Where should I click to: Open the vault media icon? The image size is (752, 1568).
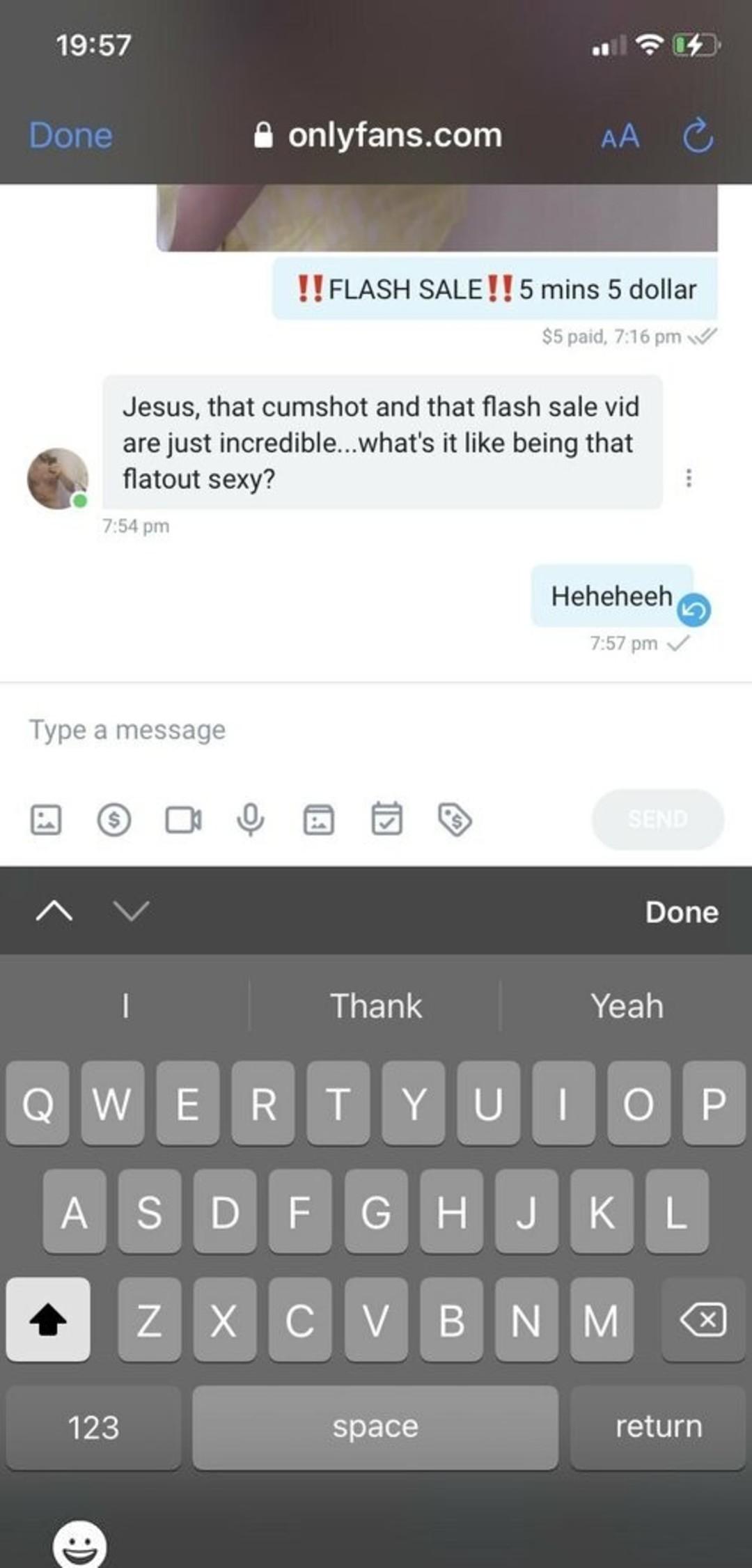click(319, 819)
